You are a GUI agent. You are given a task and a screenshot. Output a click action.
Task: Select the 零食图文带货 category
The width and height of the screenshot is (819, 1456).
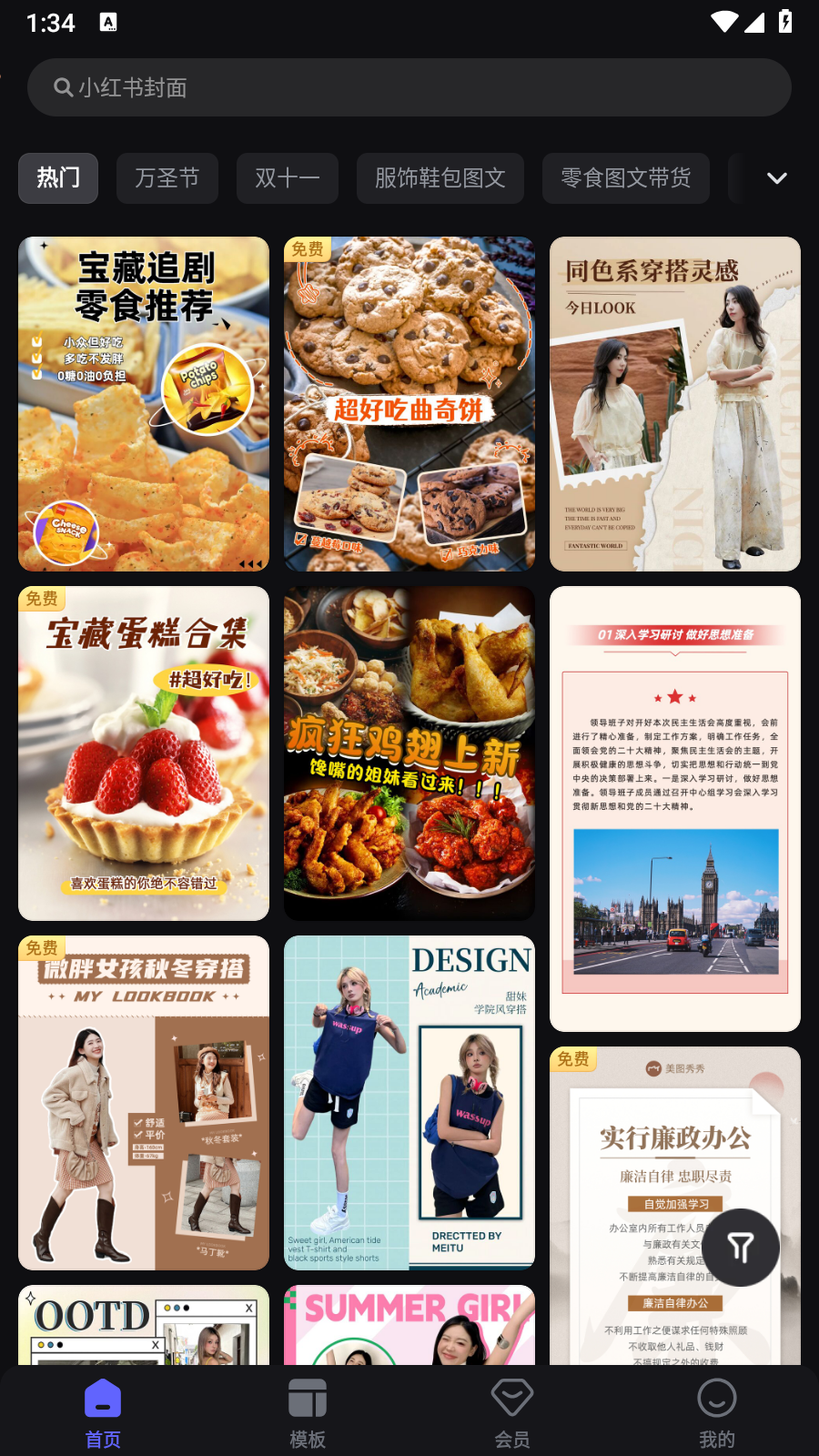tap(626, 178)
